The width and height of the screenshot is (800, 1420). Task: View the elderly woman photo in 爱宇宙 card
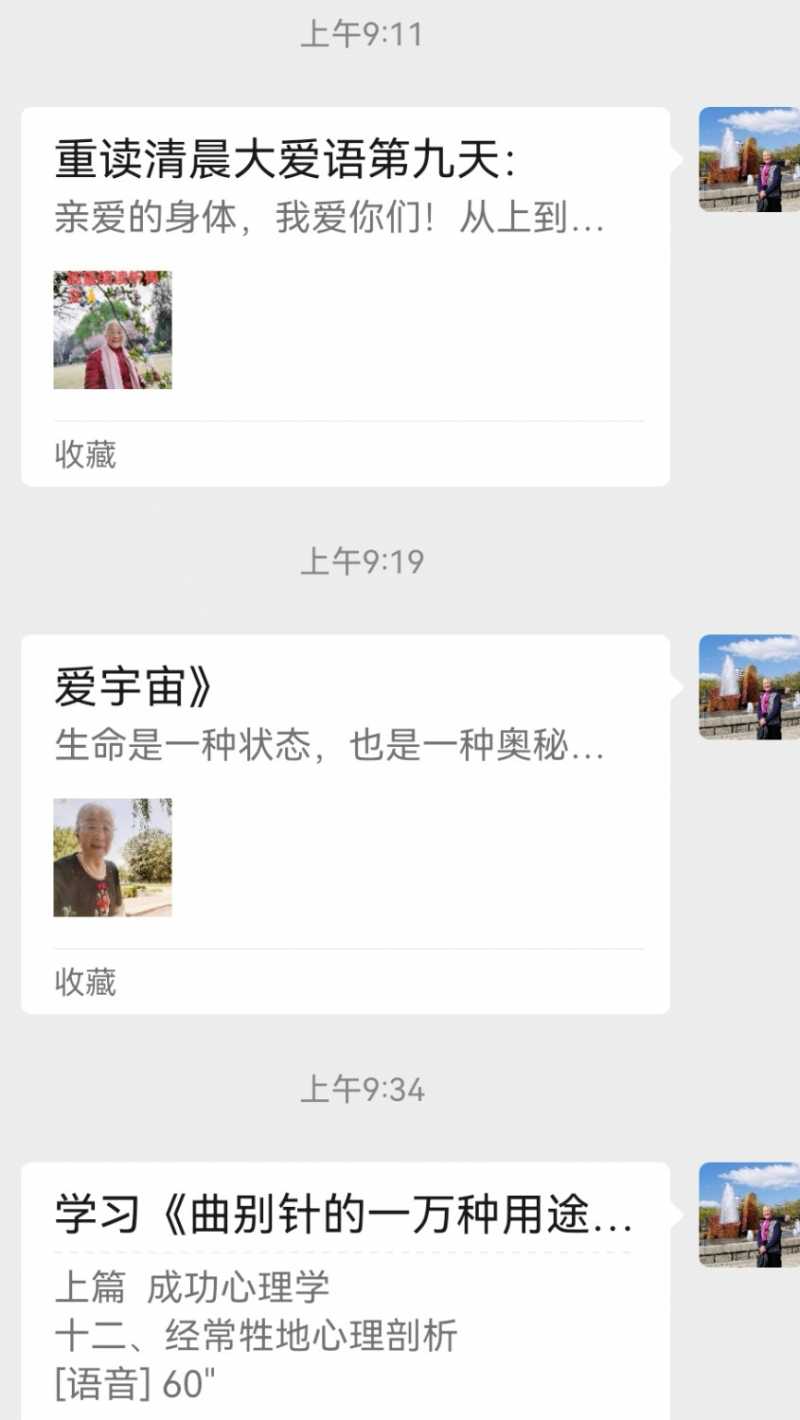113,860
